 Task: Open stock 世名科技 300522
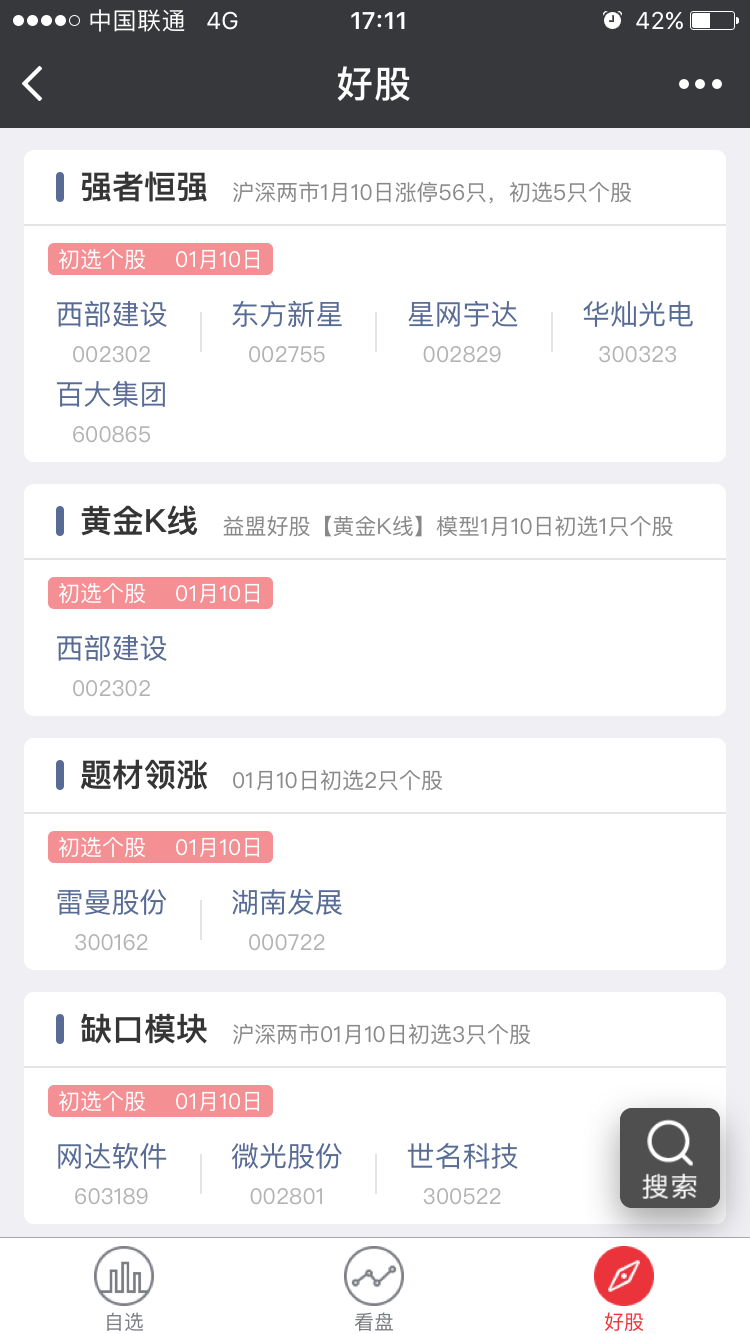[x=462, y=1173]
